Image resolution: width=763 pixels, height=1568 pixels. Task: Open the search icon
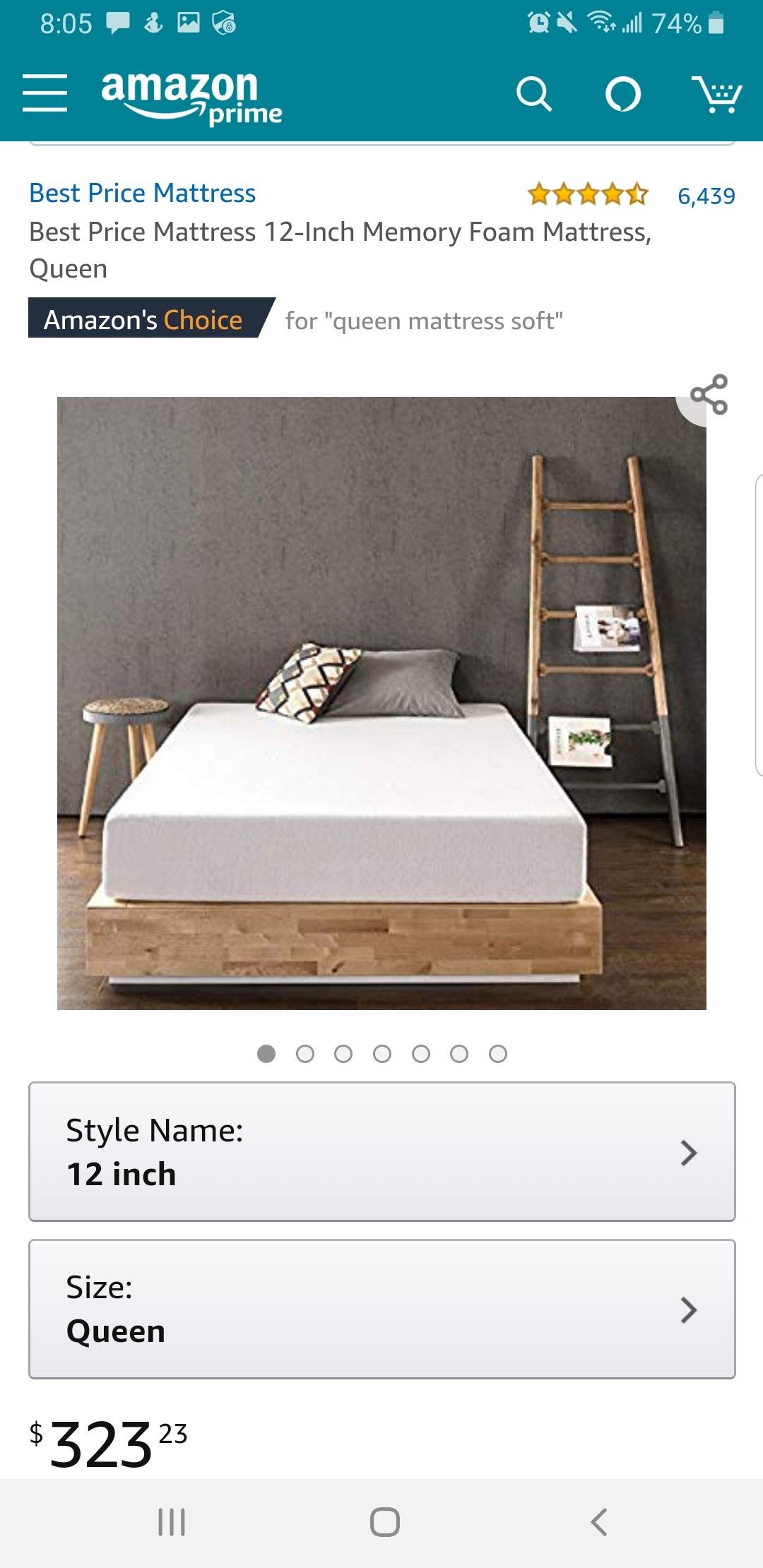tap(533, 94)
